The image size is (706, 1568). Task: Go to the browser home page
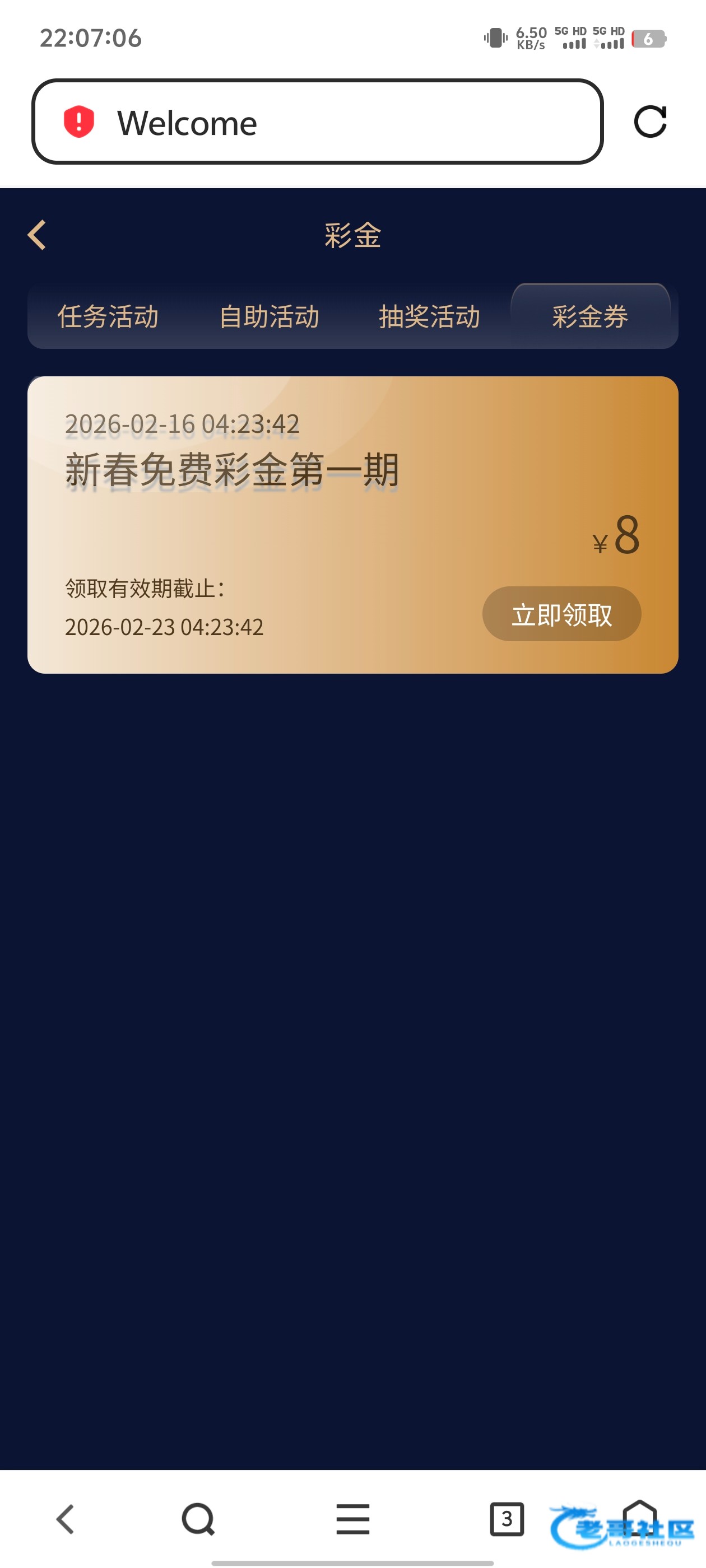click(x=640, y=1517)
